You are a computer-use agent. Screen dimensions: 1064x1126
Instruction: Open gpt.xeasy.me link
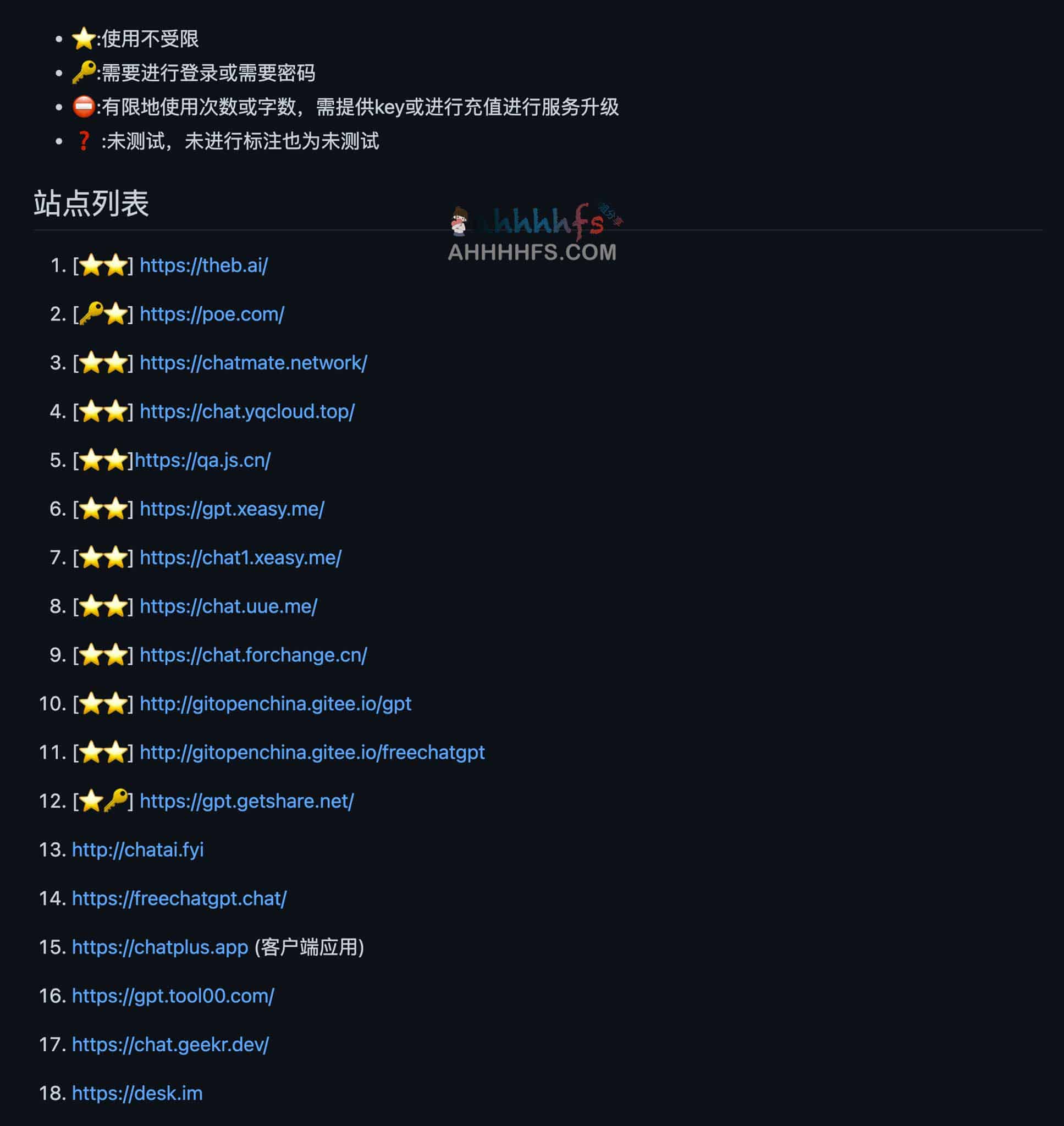pyautogui.click(x=231, y=509)
